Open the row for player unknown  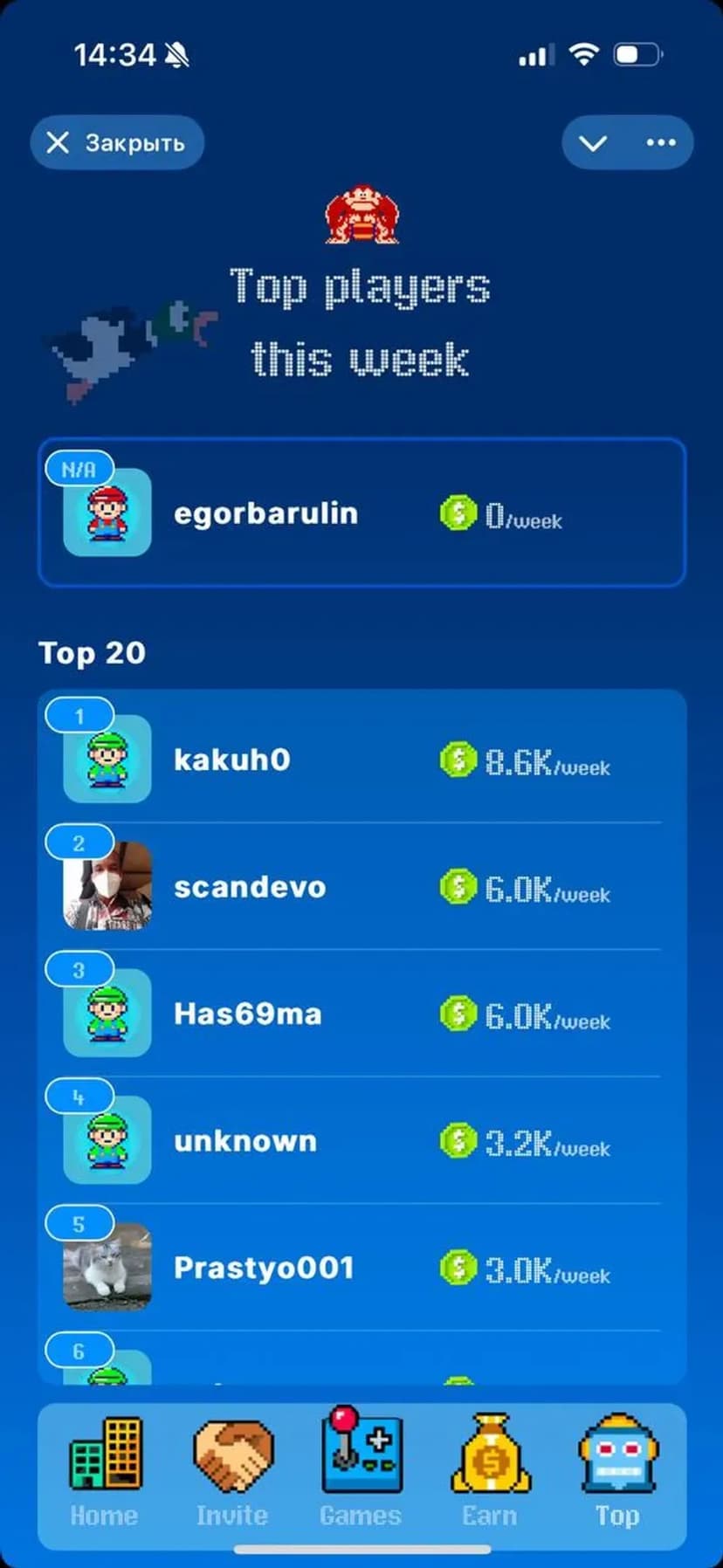pos(361,1141)
